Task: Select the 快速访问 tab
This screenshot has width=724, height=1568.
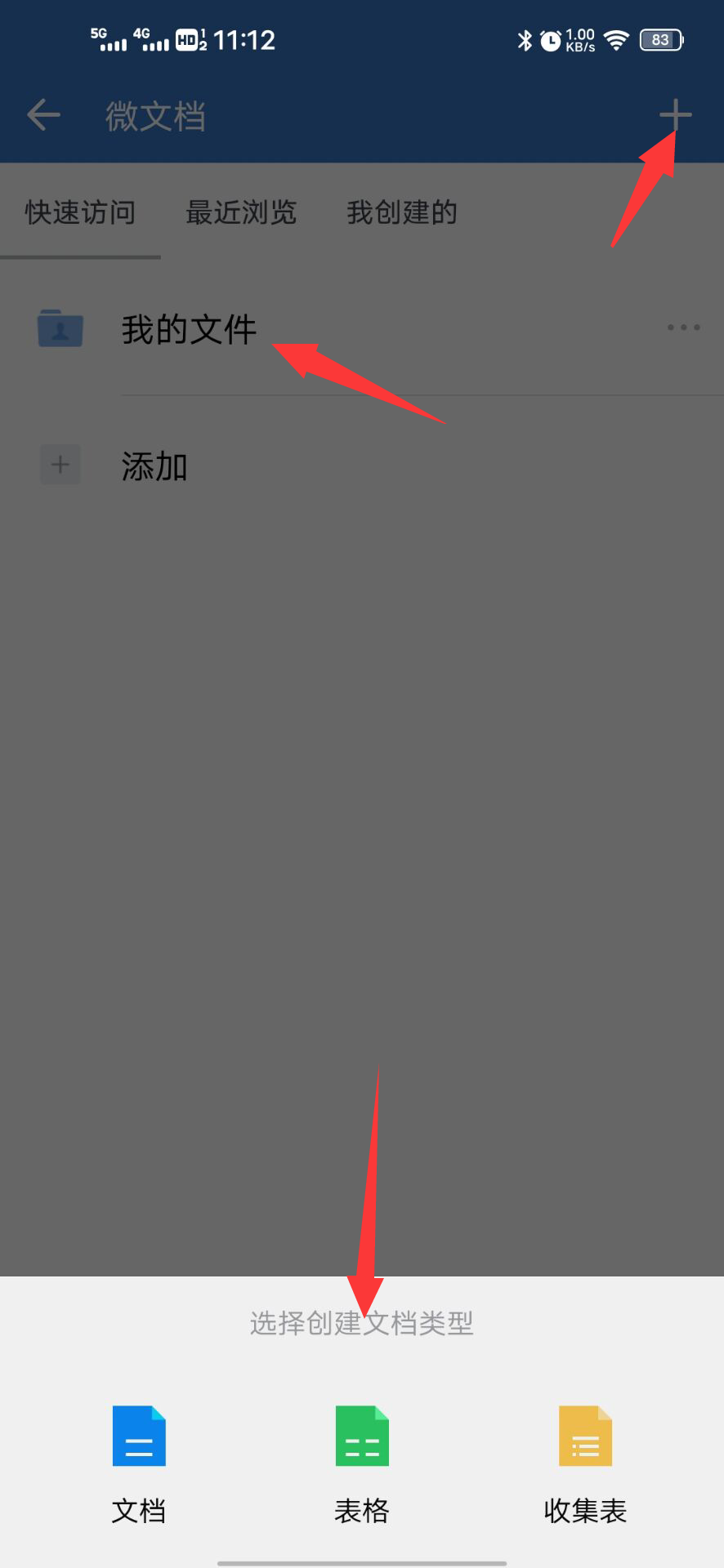Action: [x=80, y=213]
